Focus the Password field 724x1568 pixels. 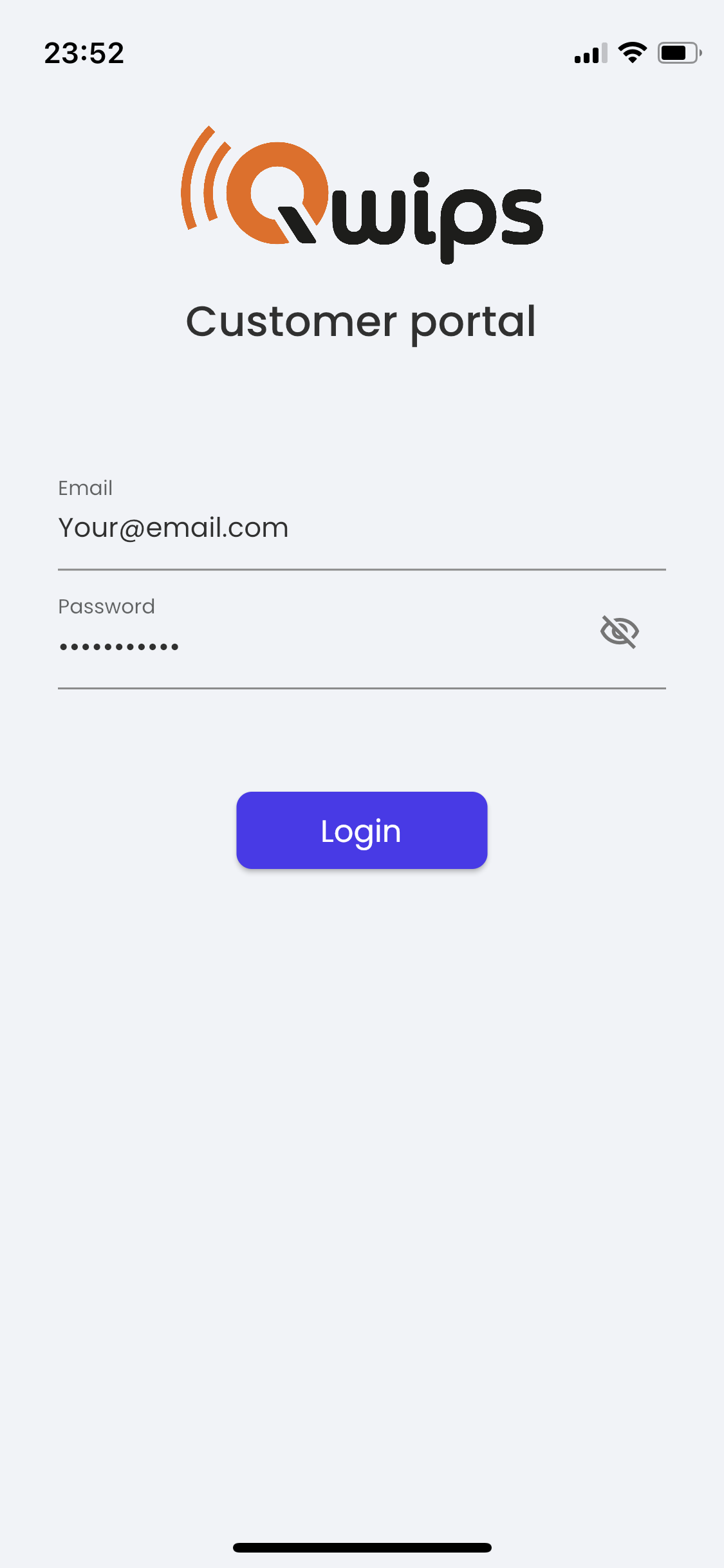[x=322, y=641]
